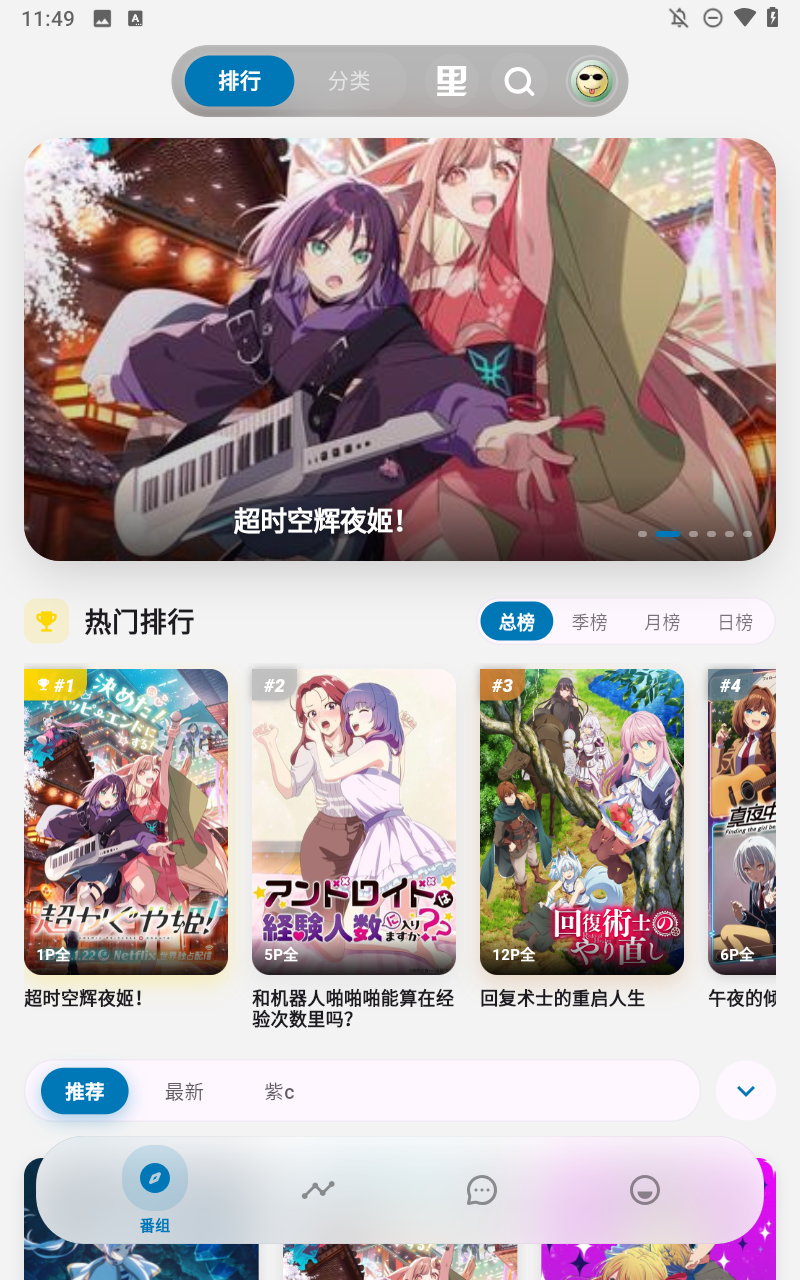
Task: Open the #2 和机器人啪啪啪能算在经验次数里吗？ card
Action: point(354,822)
